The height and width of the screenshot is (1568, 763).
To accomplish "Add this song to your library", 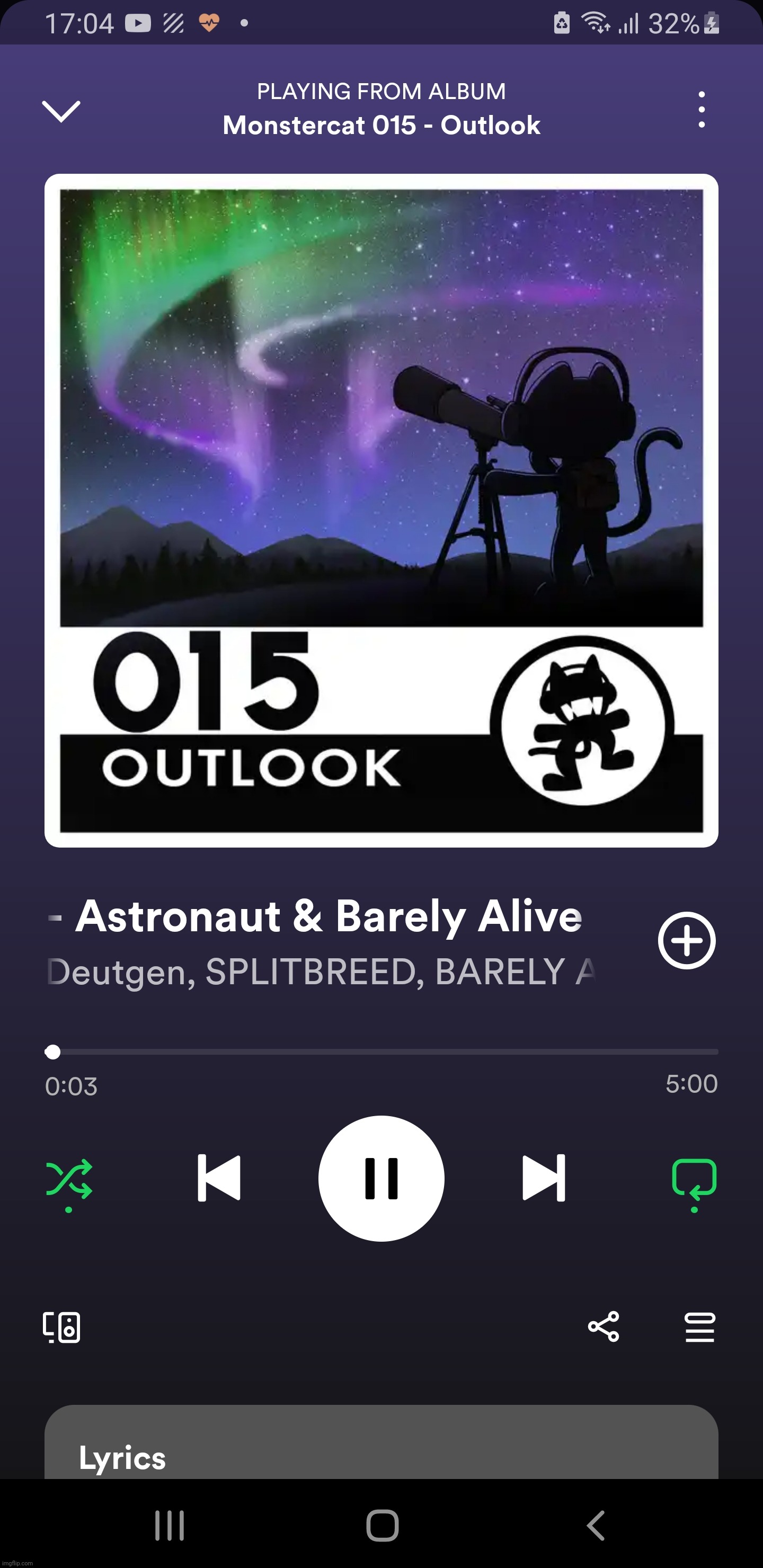I will click(686, 940).
